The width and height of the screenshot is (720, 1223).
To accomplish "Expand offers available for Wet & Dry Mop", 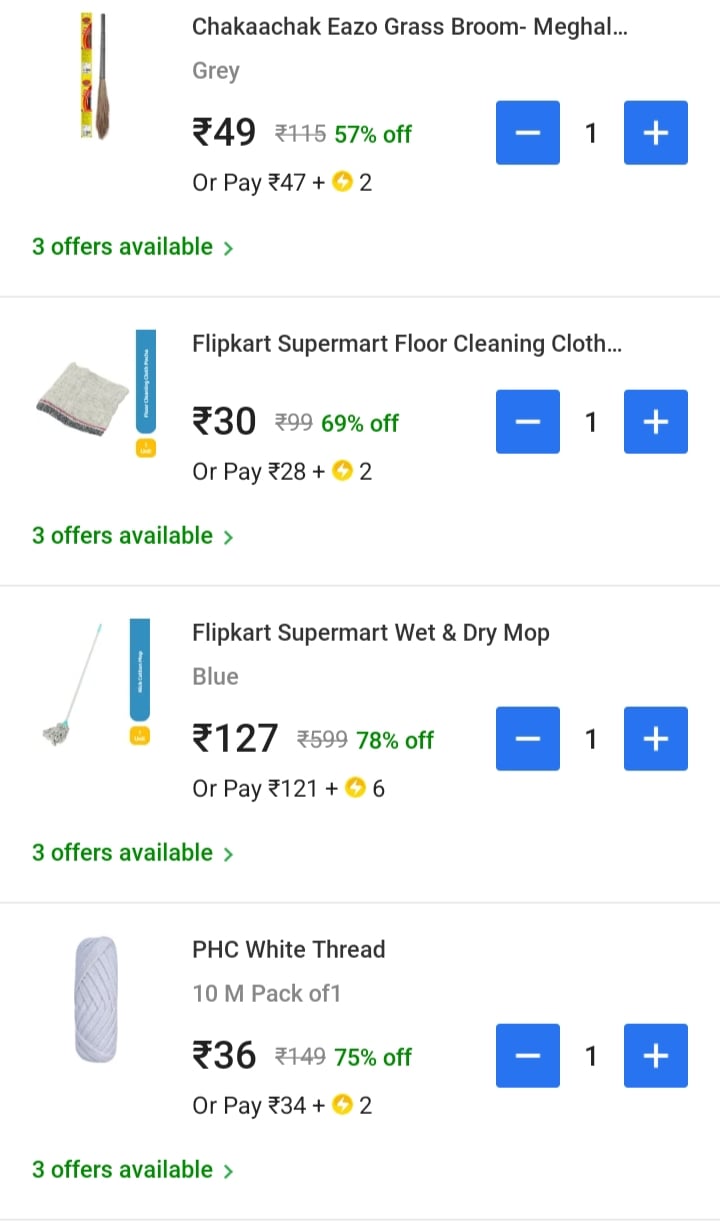I will (132, 853).
